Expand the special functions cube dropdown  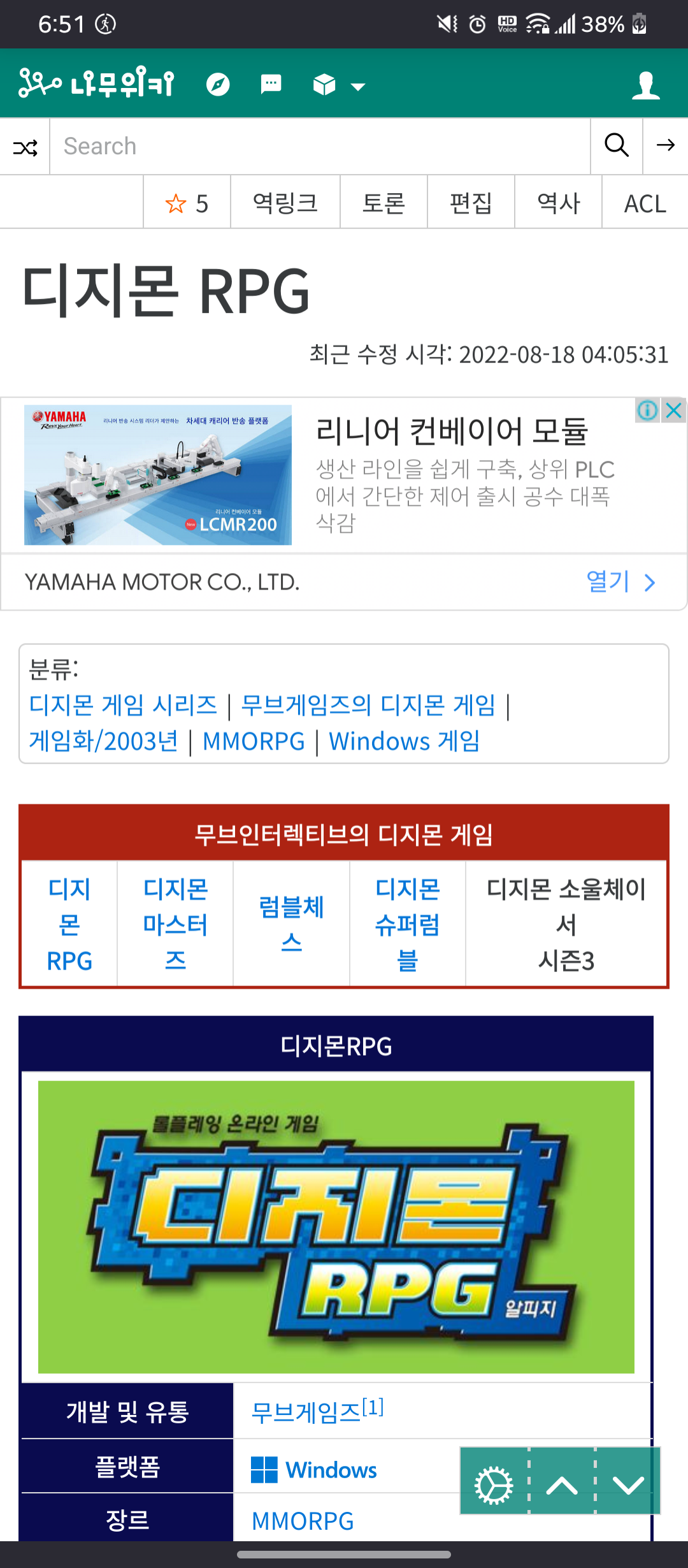pyautogui.click(x=339, y=85)
